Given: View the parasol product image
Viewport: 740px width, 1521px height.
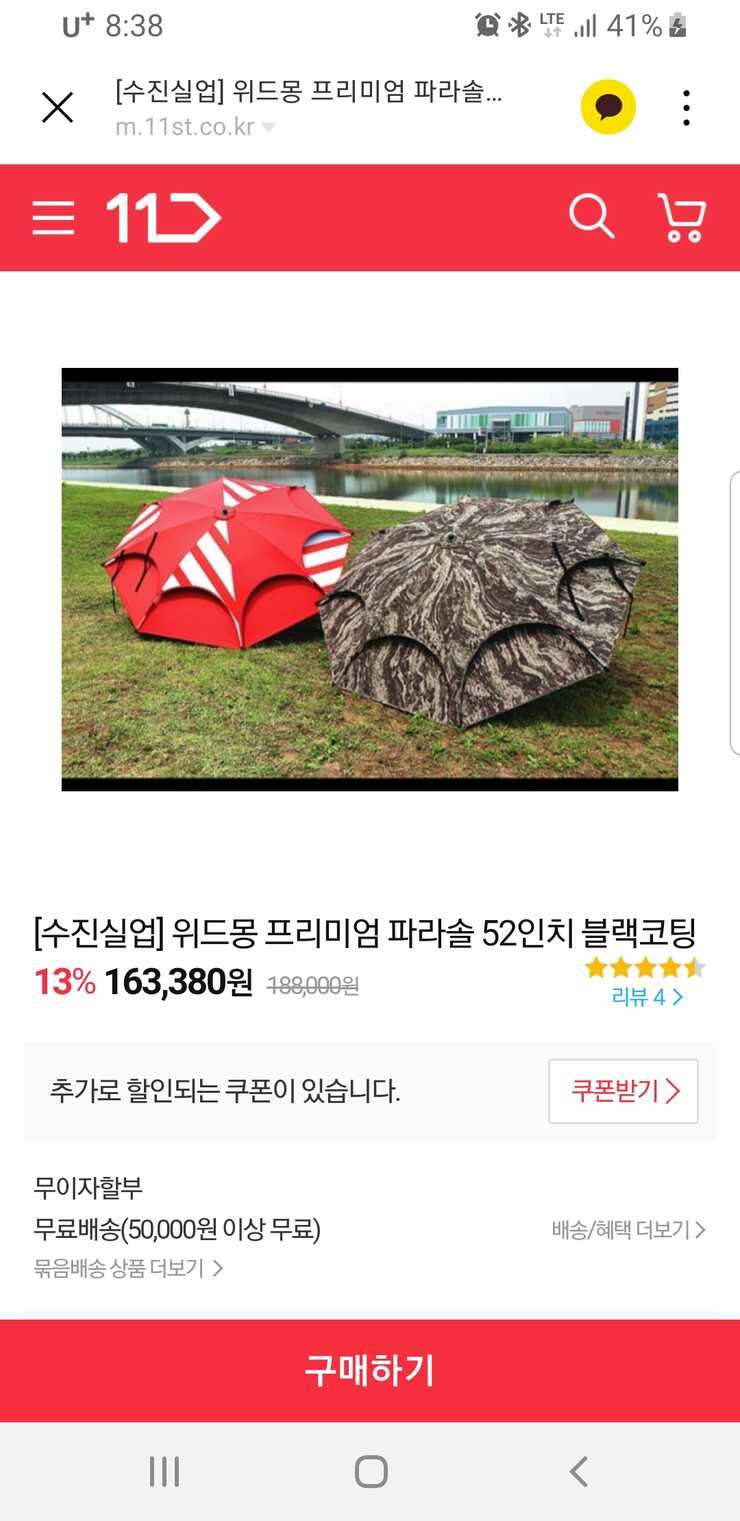Looking at the screenshot, I should coord(370,579).
